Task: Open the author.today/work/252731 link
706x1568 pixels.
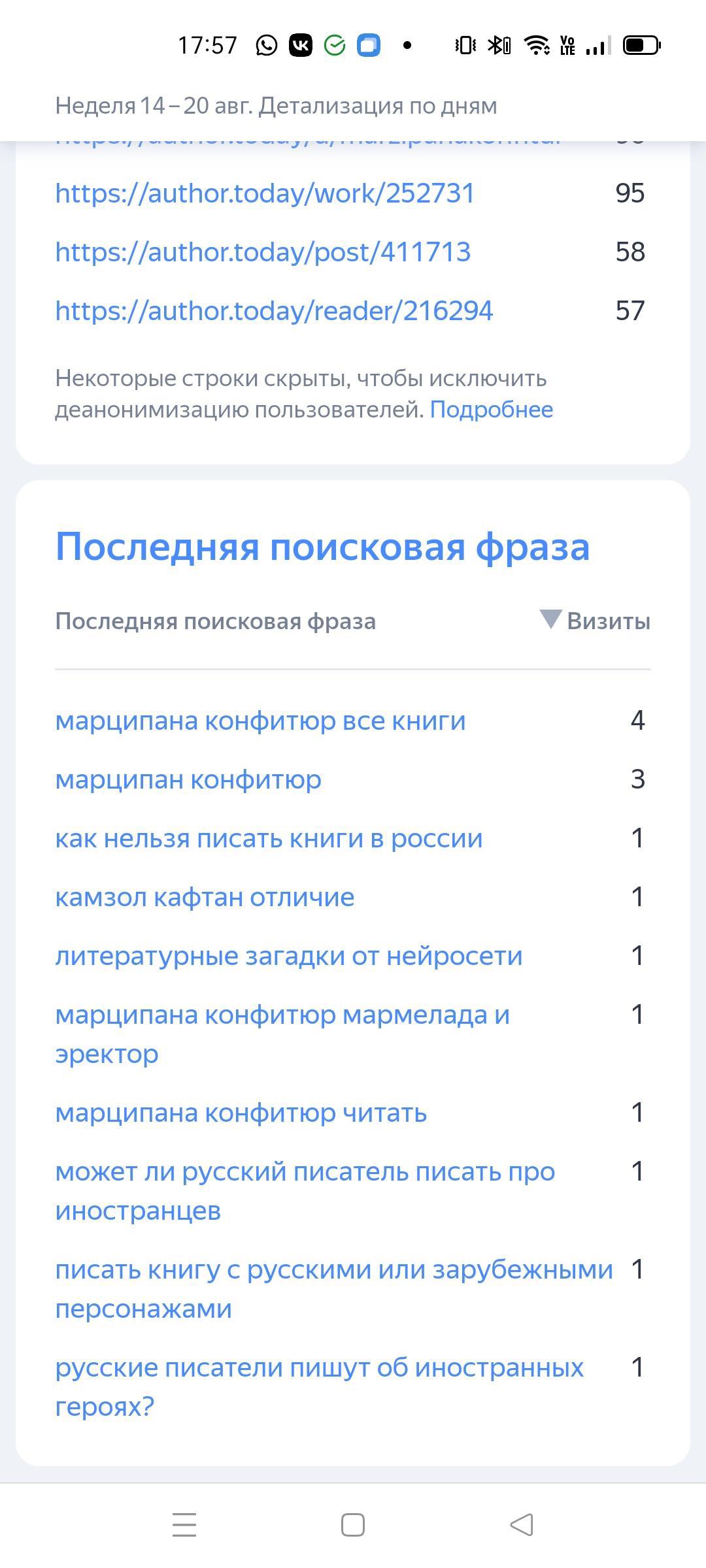Action: (x=265, y=193)
